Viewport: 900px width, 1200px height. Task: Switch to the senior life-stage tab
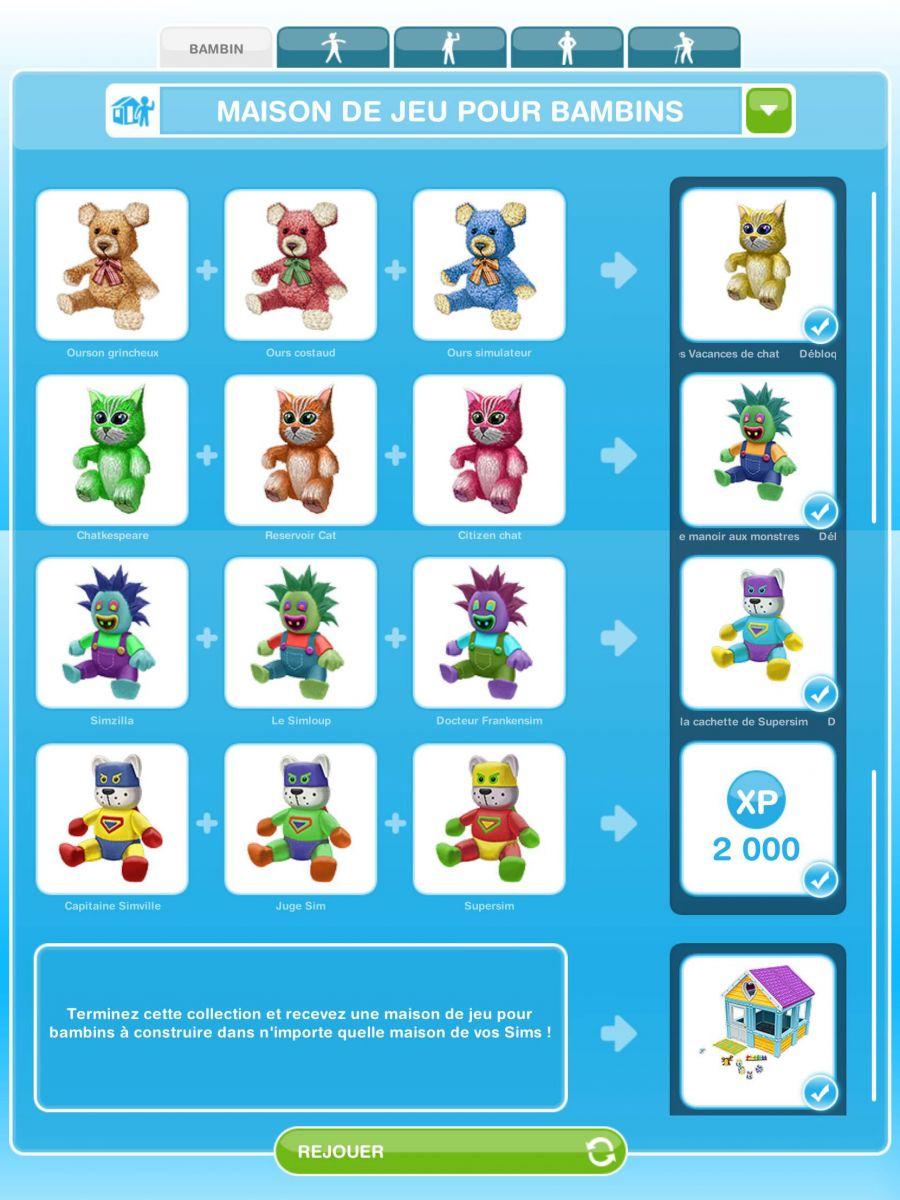pyautogui.click(x=684, y=48)
